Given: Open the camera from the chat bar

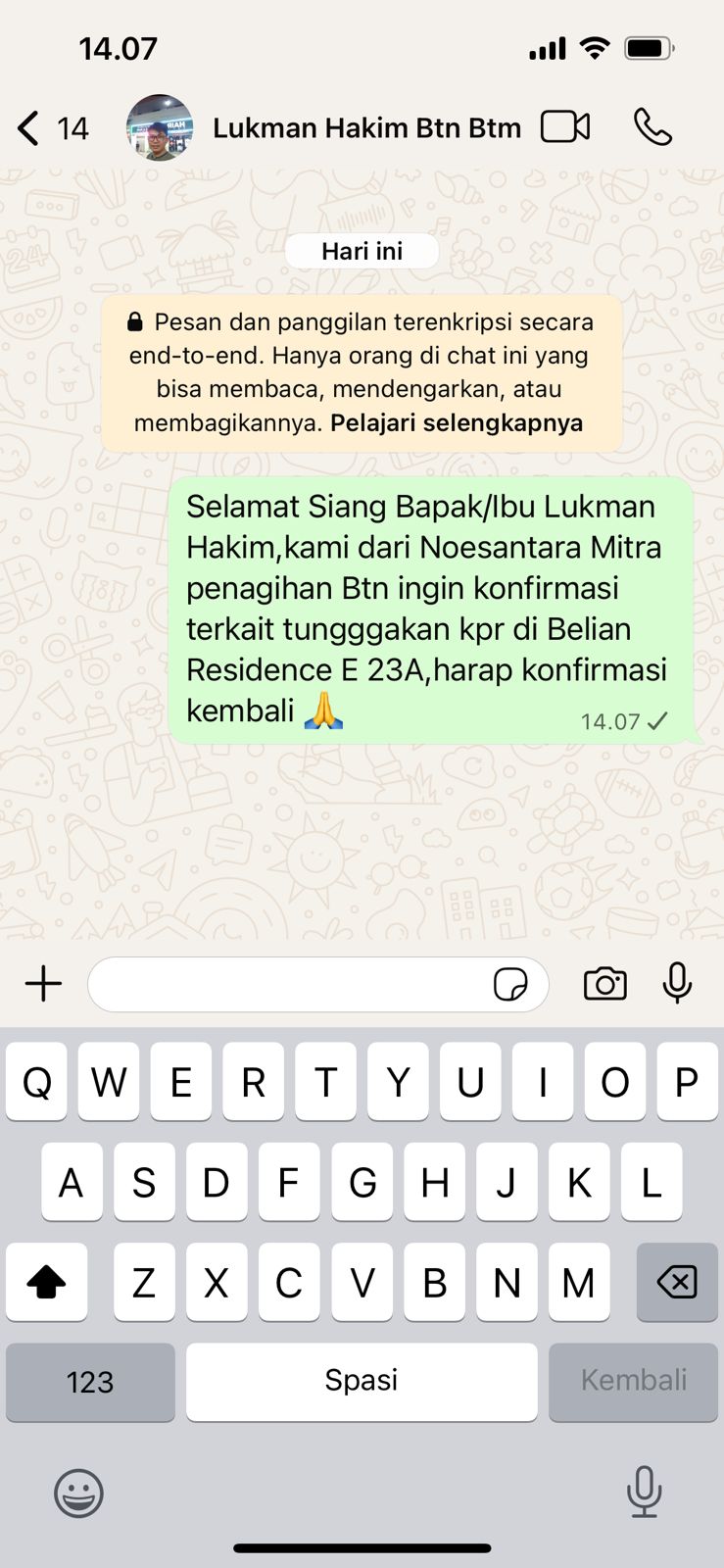Looking at the screenshot, I should tap(604, 984).
